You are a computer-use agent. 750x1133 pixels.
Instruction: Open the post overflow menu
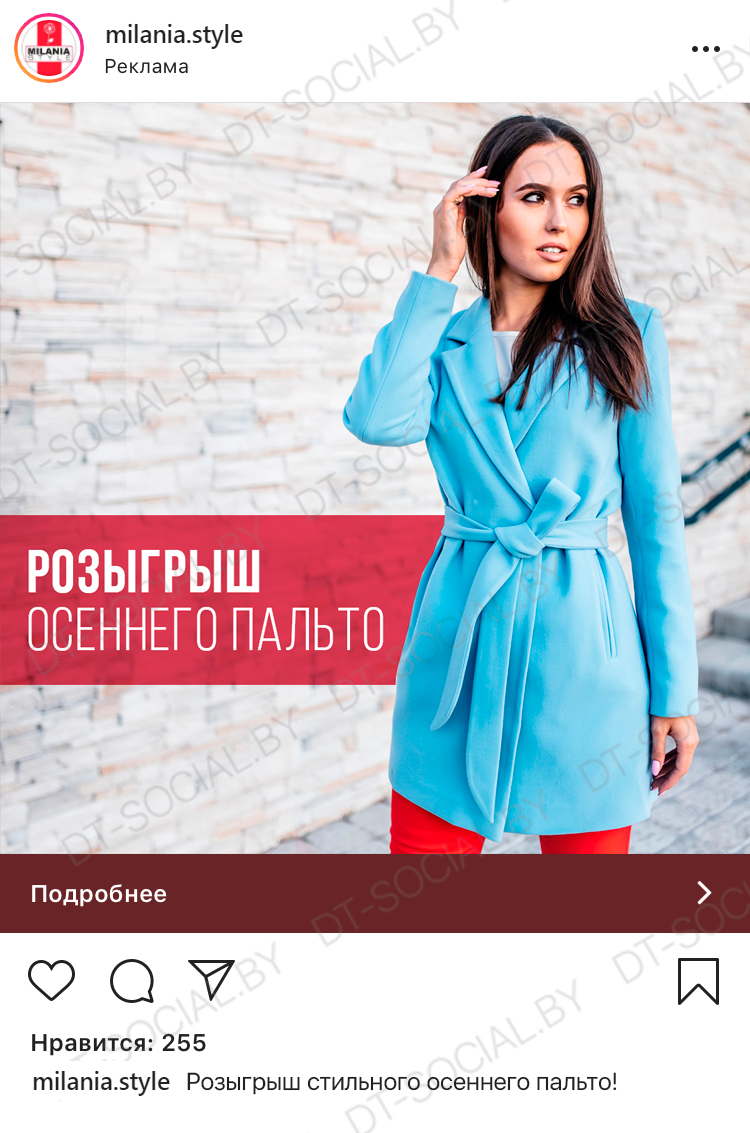(705, 49)
